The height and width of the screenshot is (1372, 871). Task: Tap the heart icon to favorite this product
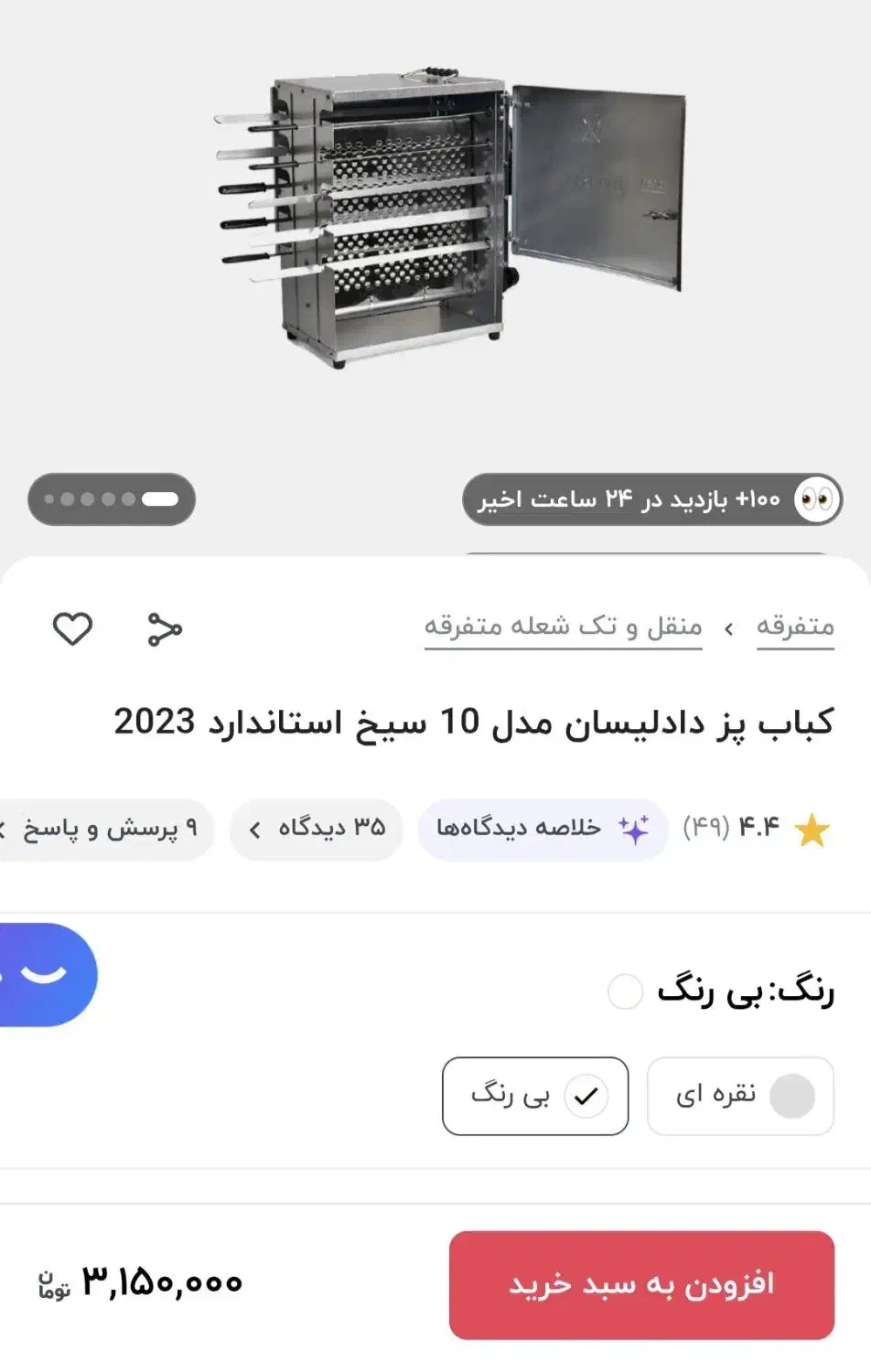tap(73, 628)
